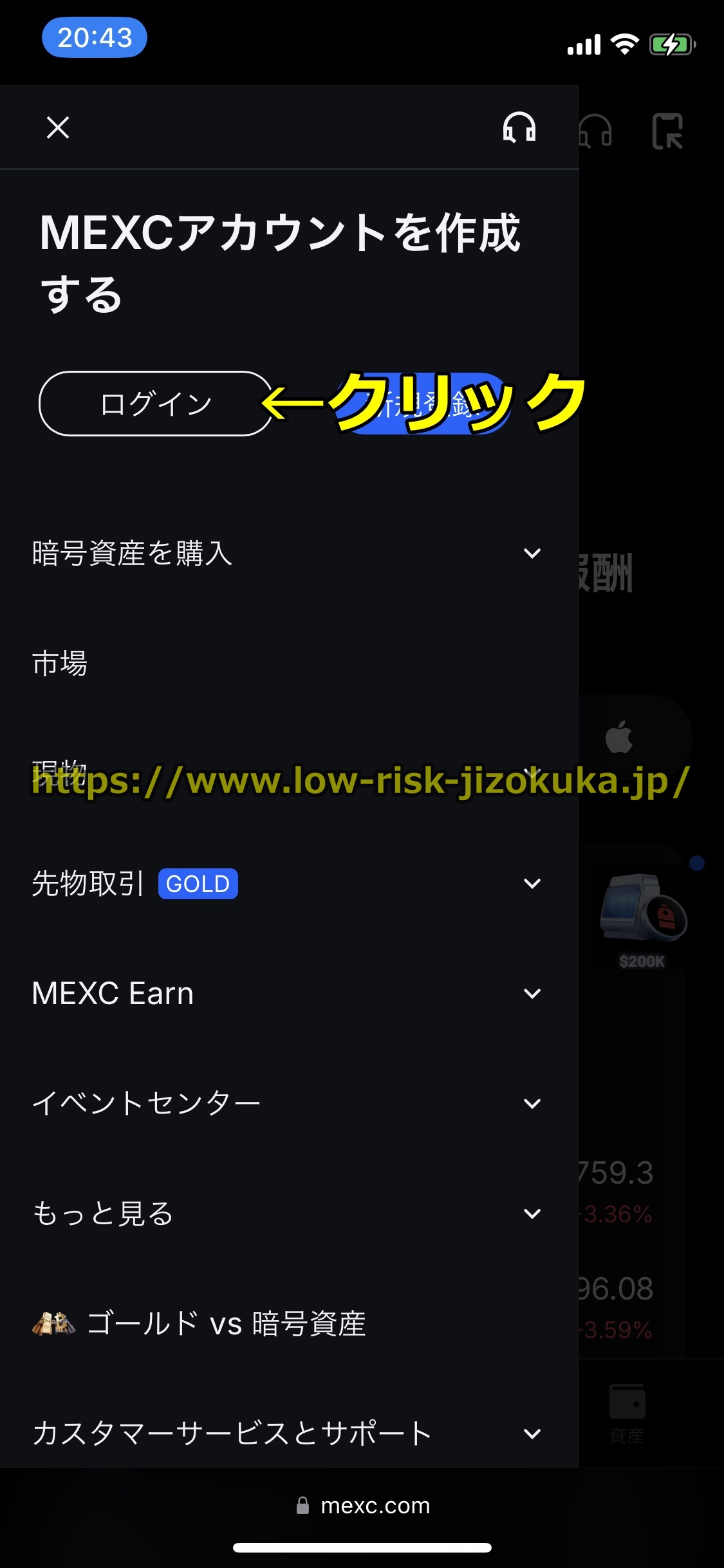The width and height of the screenshot is (724, 1568).
Task: Expand カスタマーサービスとサポート menu
Action: (x=286, y=1433)
